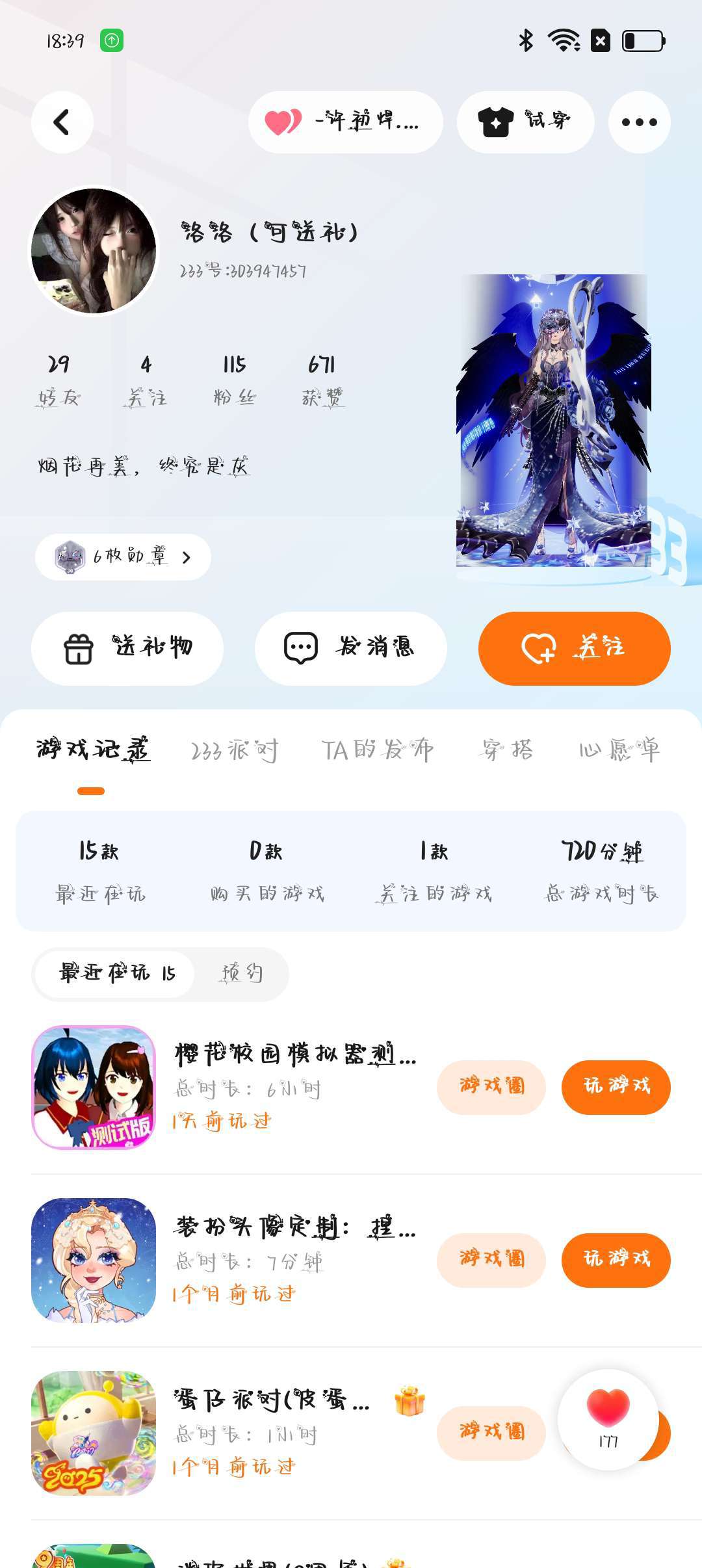
Task: Open the 6枚勋章 badges row
Action: click(123, 557)
